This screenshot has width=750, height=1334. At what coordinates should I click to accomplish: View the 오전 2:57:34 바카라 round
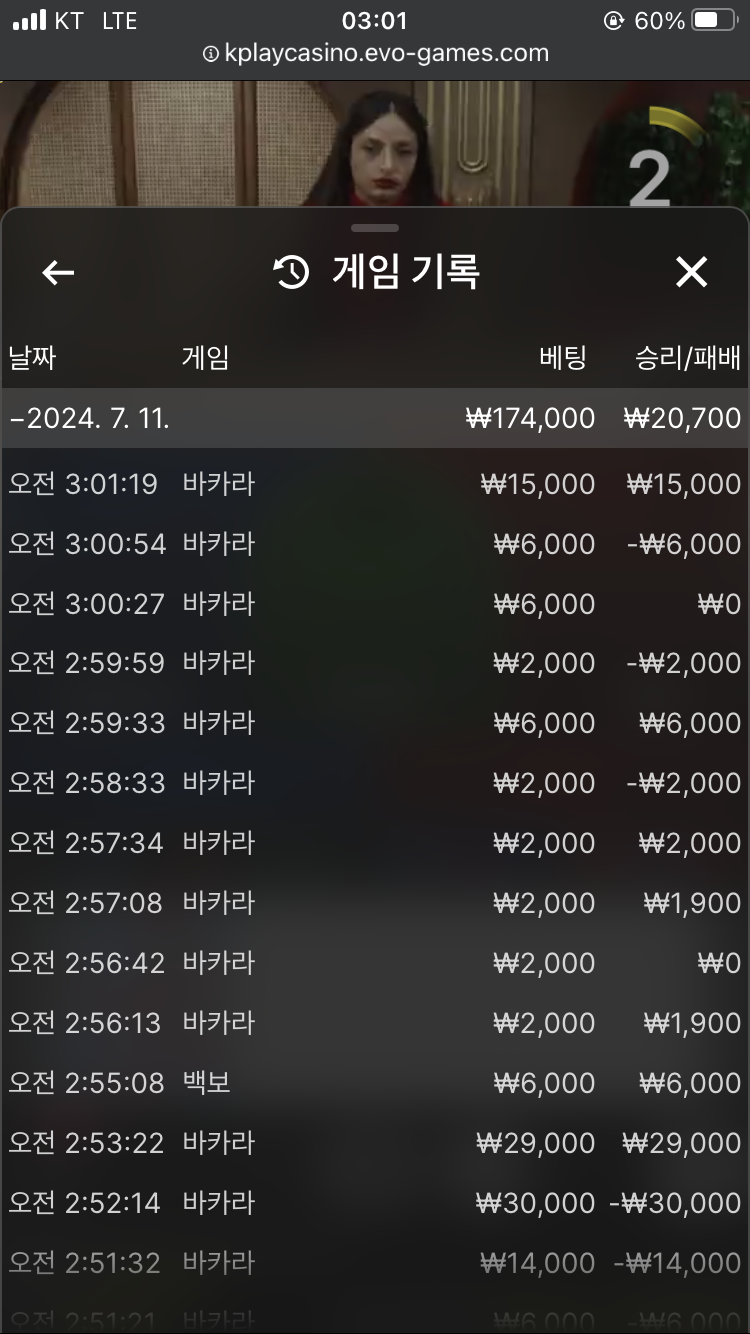point(375,843)
